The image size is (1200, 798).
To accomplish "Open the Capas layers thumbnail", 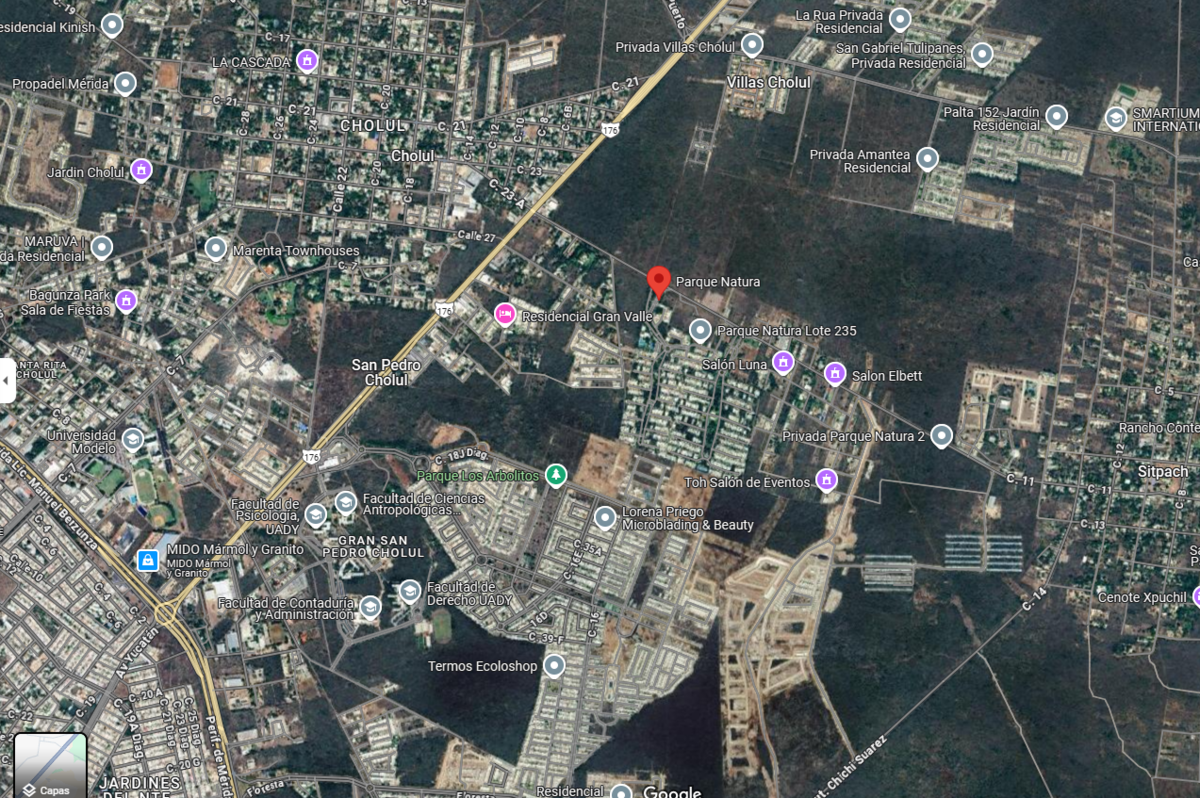I will [50, 764].
